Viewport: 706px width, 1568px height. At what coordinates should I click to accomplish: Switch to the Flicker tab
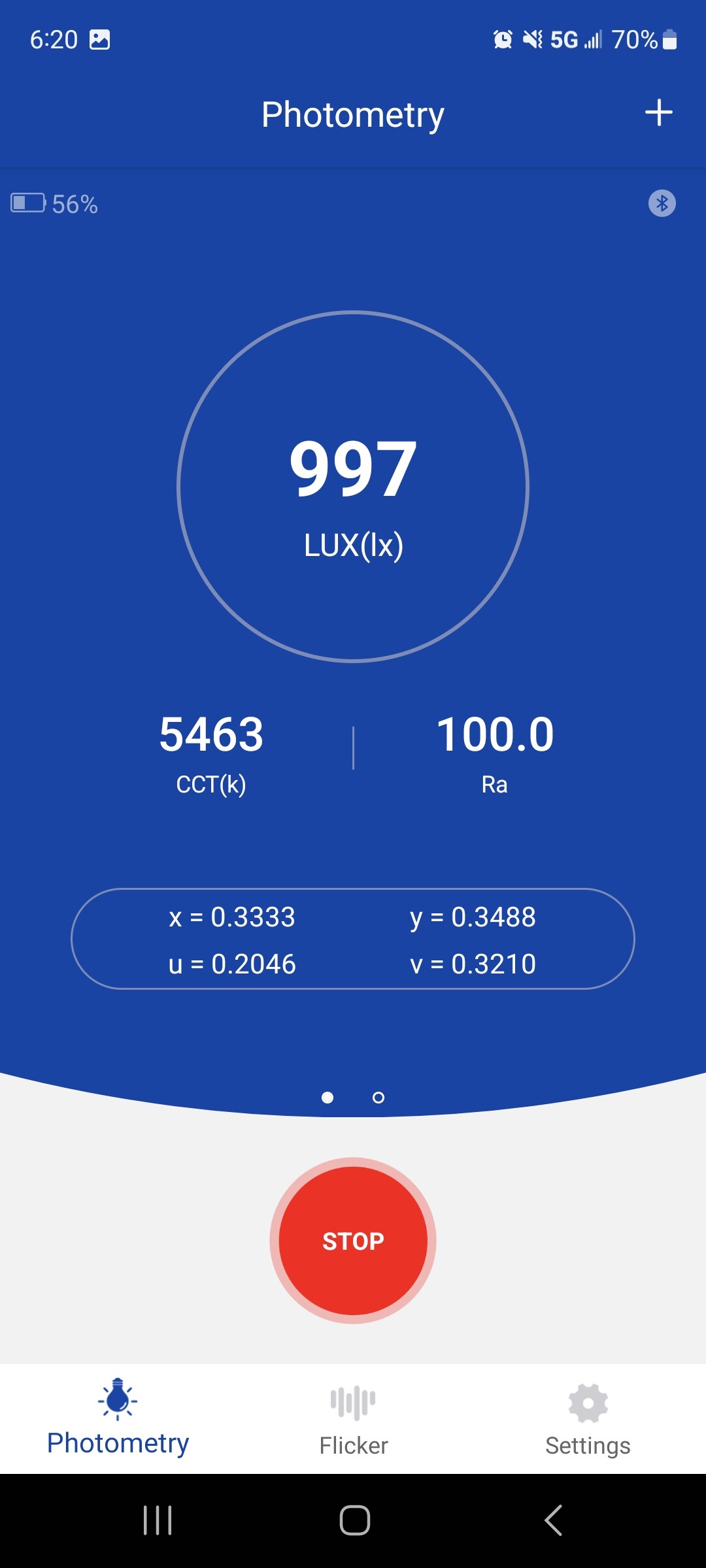[x=353, y=1419]
